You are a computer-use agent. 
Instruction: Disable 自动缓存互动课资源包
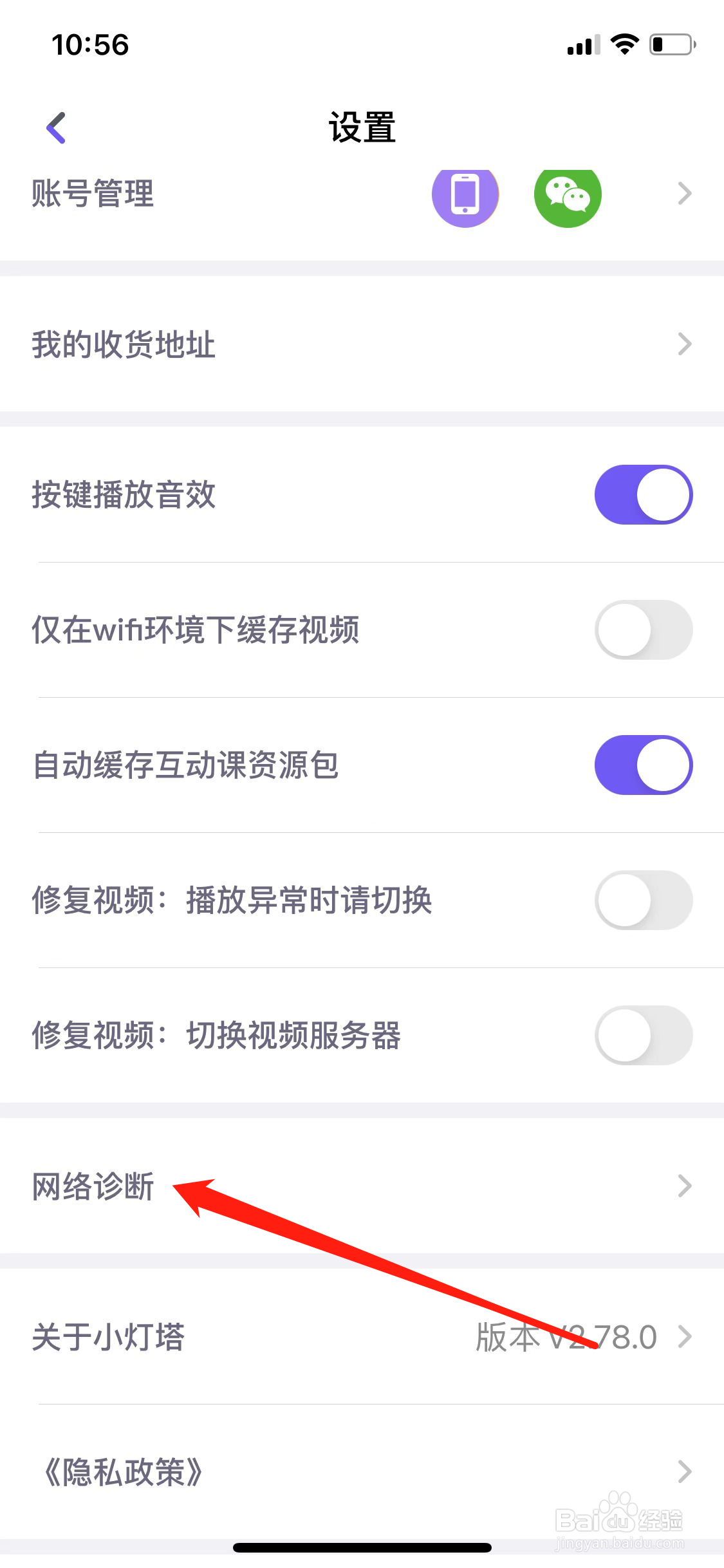pyautogui.click(x=644, y=765)
